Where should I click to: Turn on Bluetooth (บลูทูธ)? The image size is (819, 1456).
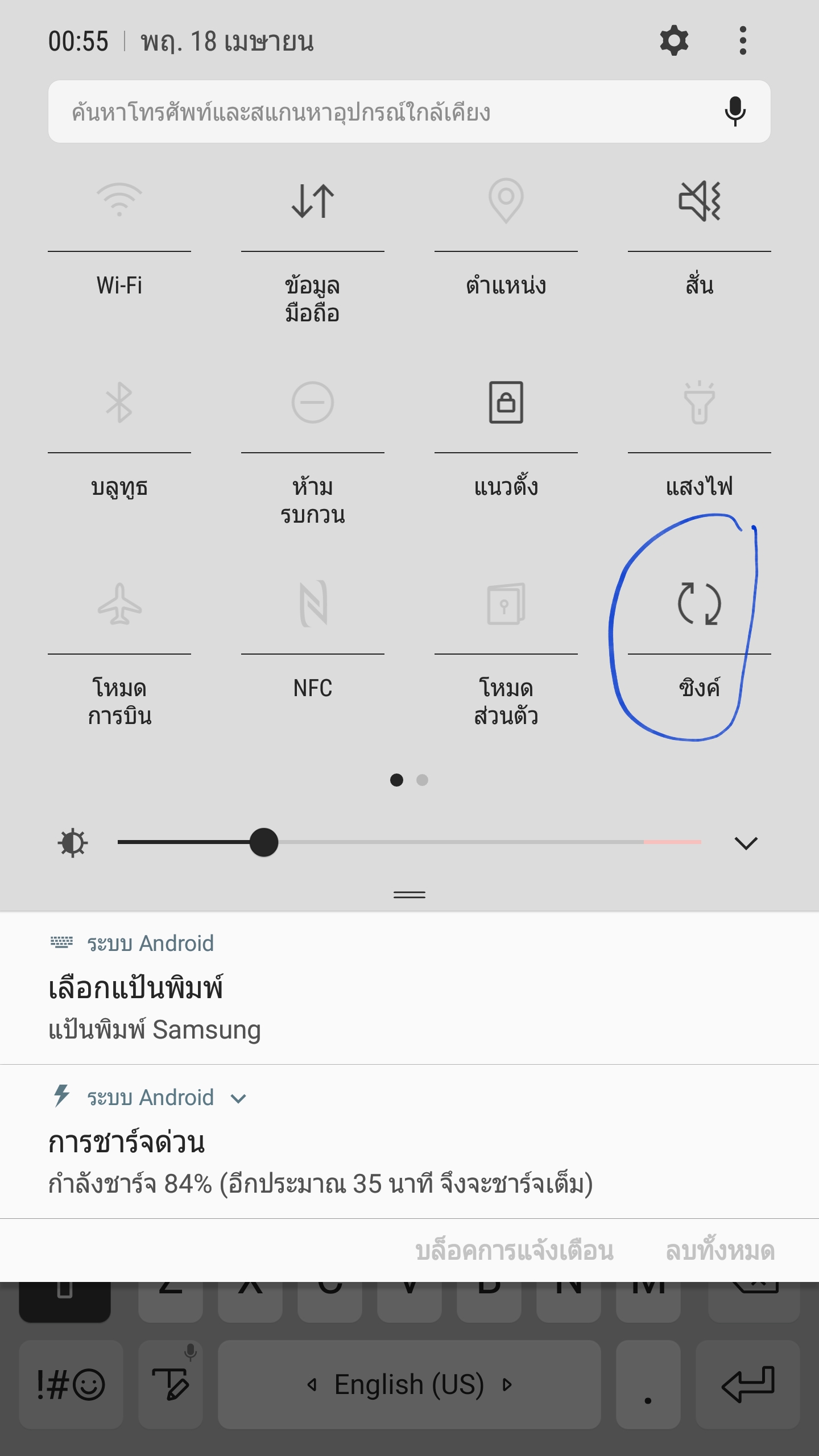point(119,403)
